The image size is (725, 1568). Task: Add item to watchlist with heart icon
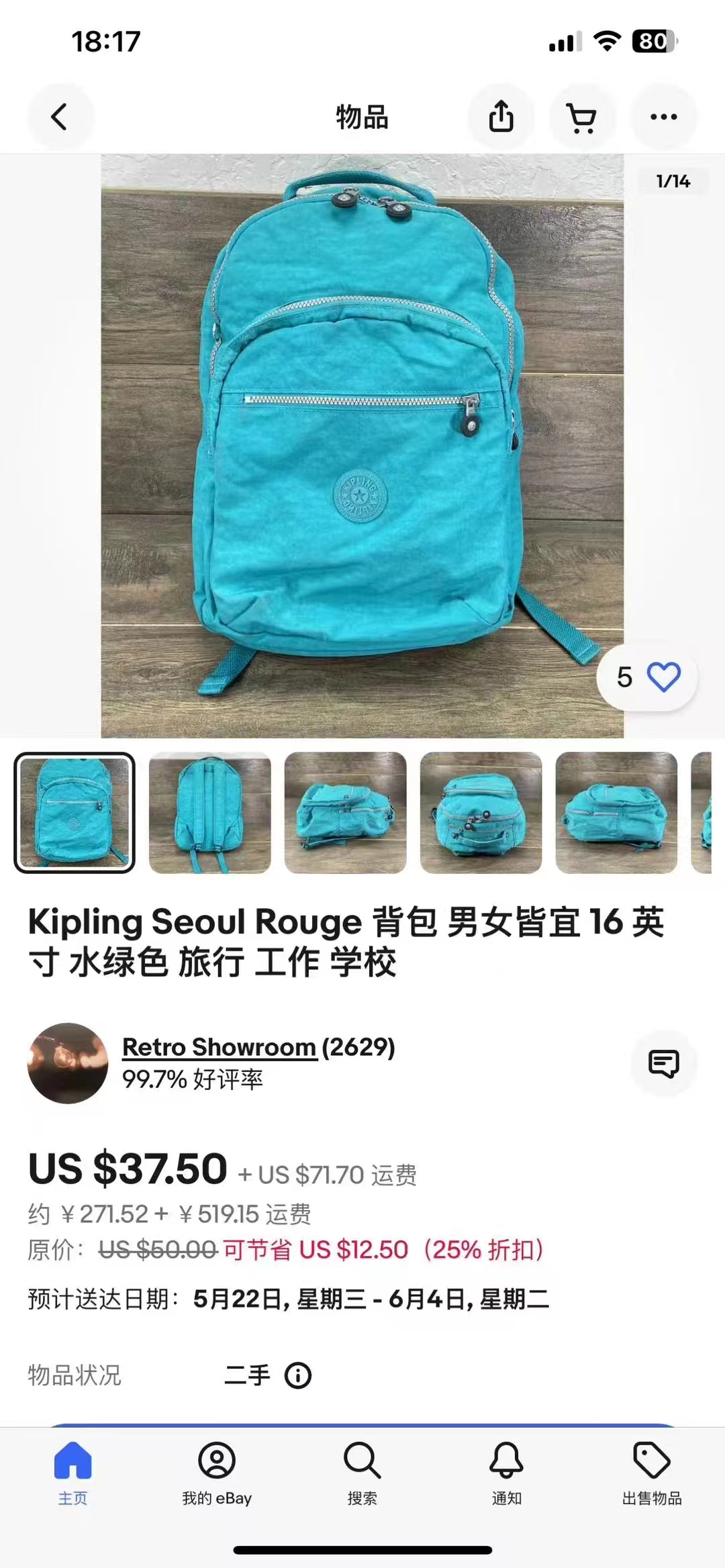click(x=663, y=677)
